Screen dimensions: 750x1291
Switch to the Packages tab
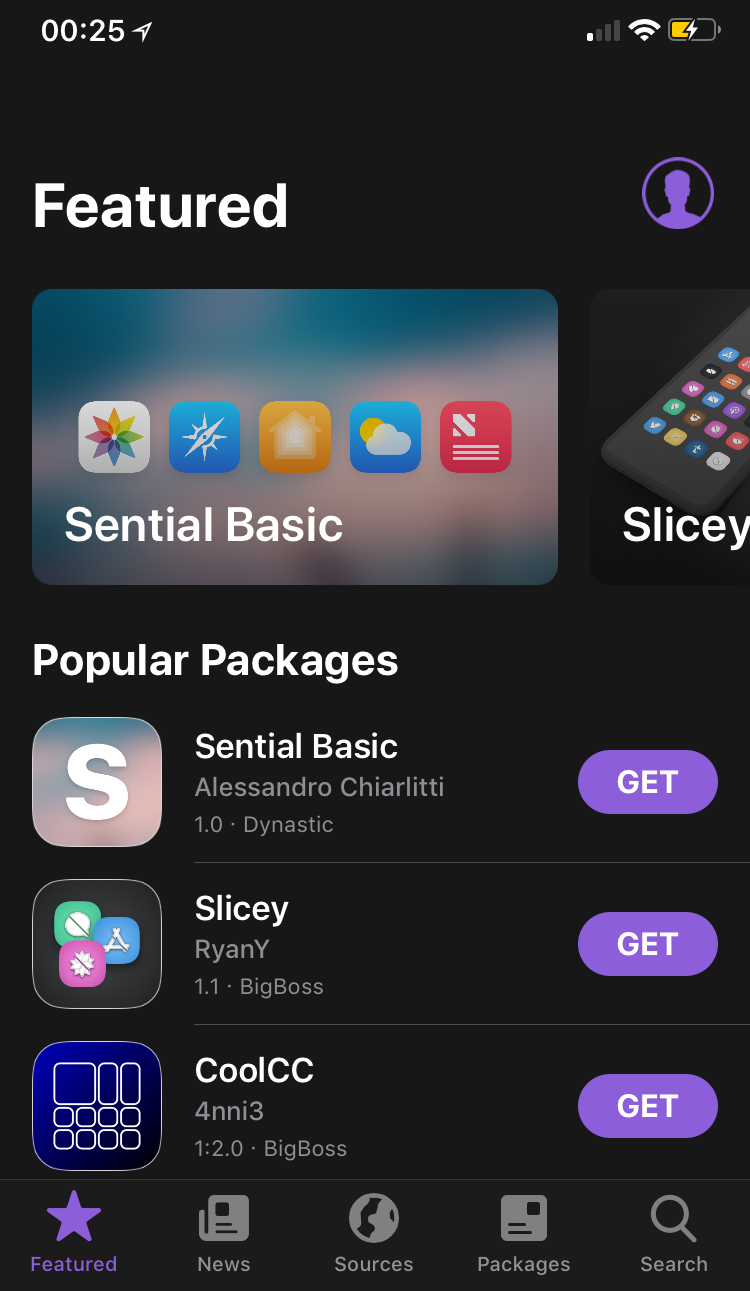tap(524, 1233)
